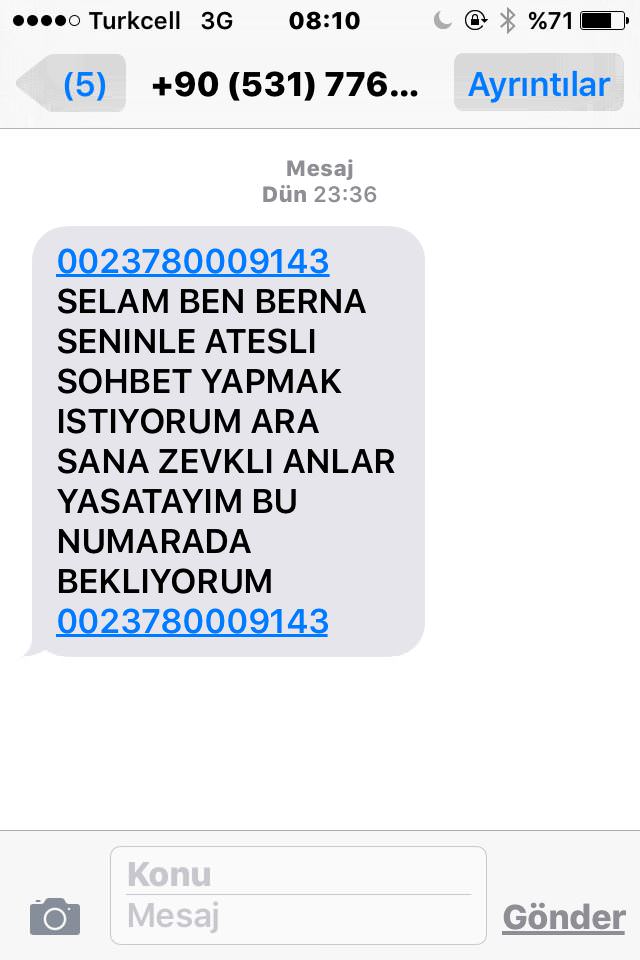The width and height of the screenshot is (640, 960).
Task: Open Ayrıntılar contact details
Action: coord(538,84)
